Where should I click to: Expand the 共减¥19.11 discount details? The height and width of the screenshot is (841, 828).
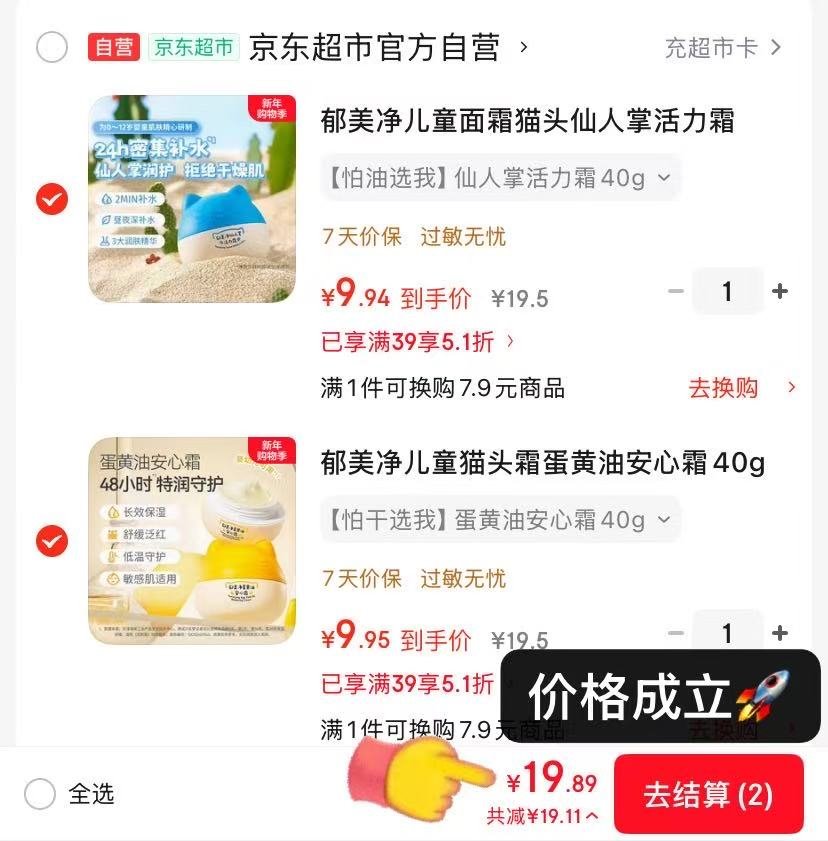click(x=543, y=816)
